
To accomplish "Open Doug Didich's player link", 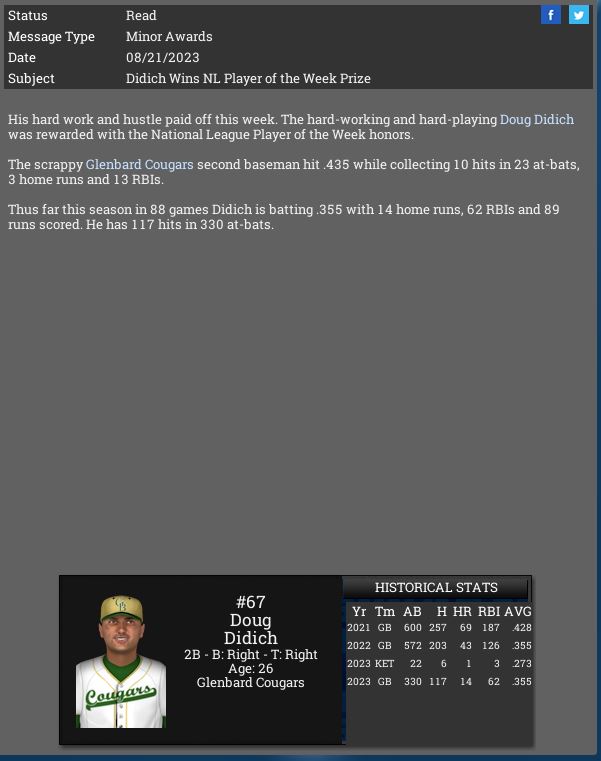I will pyautogui.click(x=537, y=120).
